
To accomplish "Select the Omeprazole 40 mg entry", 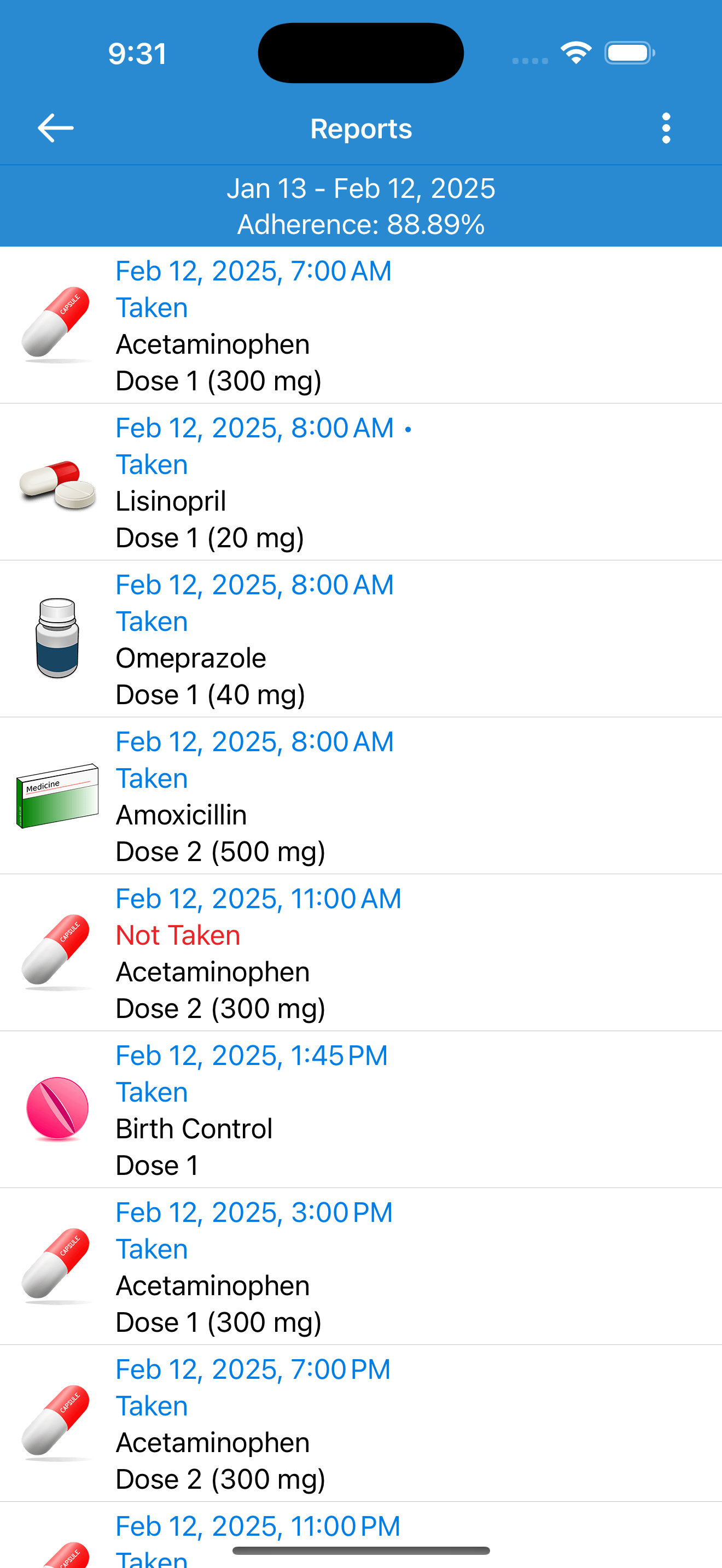I will pyautogui.click(x=361, y=639).
